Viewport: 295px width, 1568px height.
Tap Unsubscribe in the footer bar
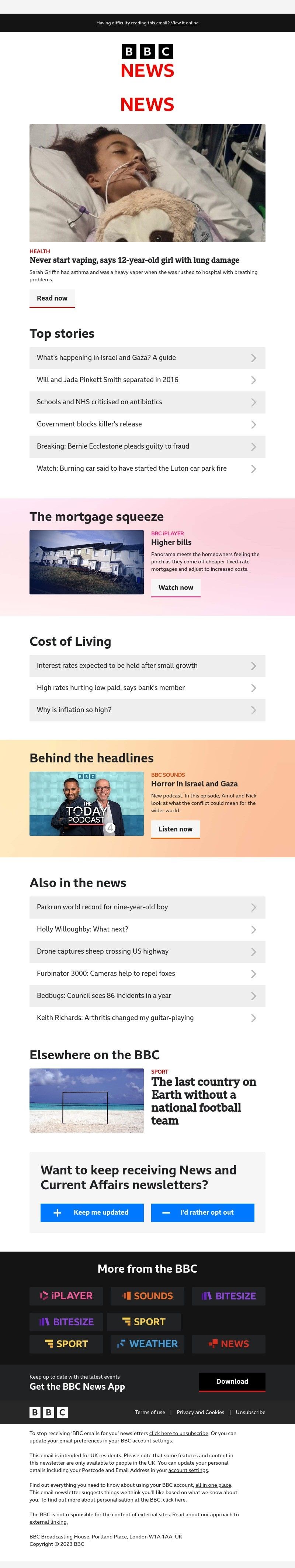pyautogui.click(x=250, y=1412)
